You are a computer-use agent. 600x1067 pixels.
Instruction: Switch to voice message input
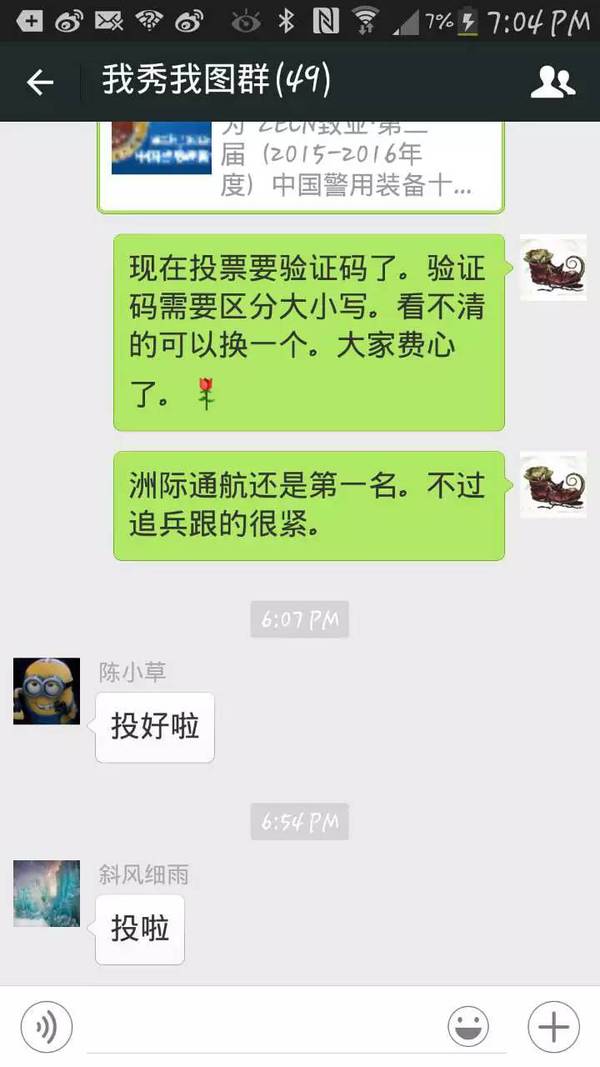[x=46, y=1026]
